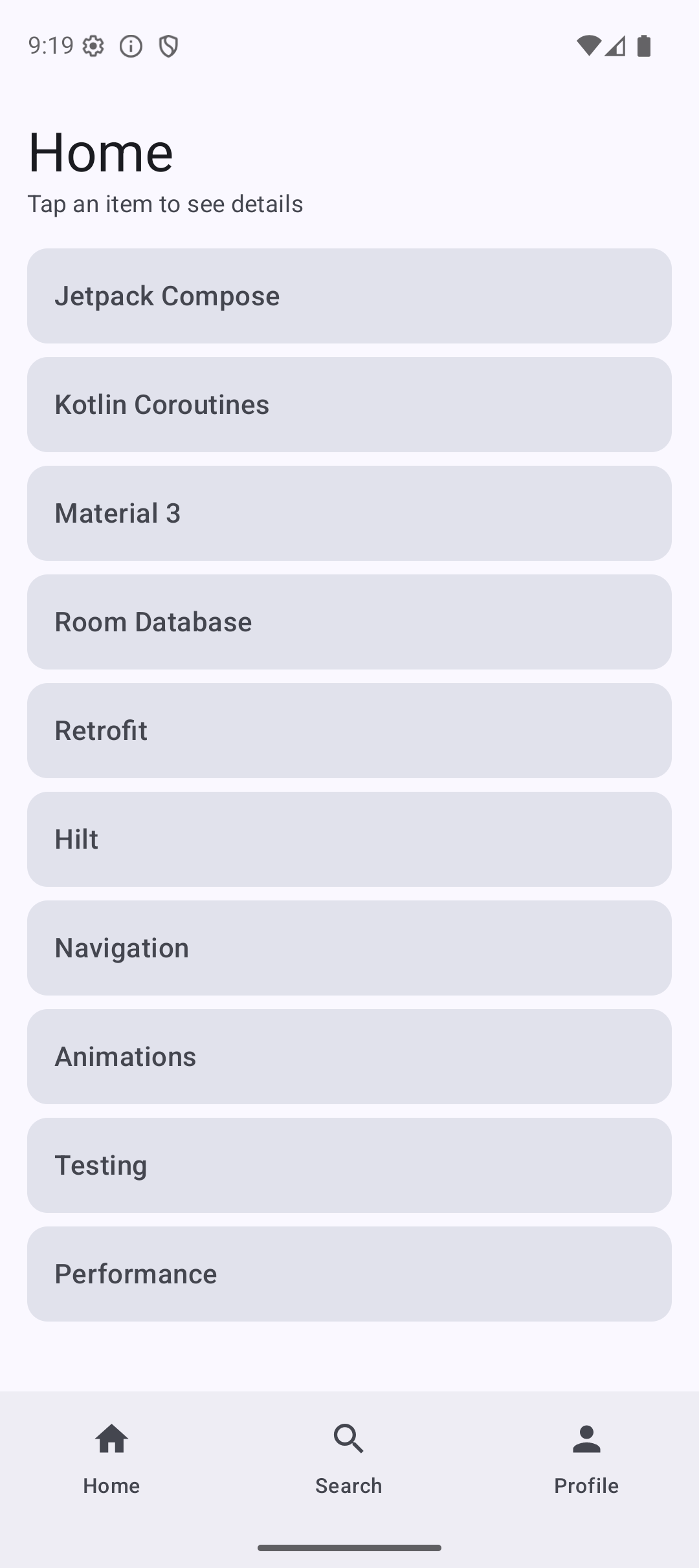Open Animations details

point(349,1056)
